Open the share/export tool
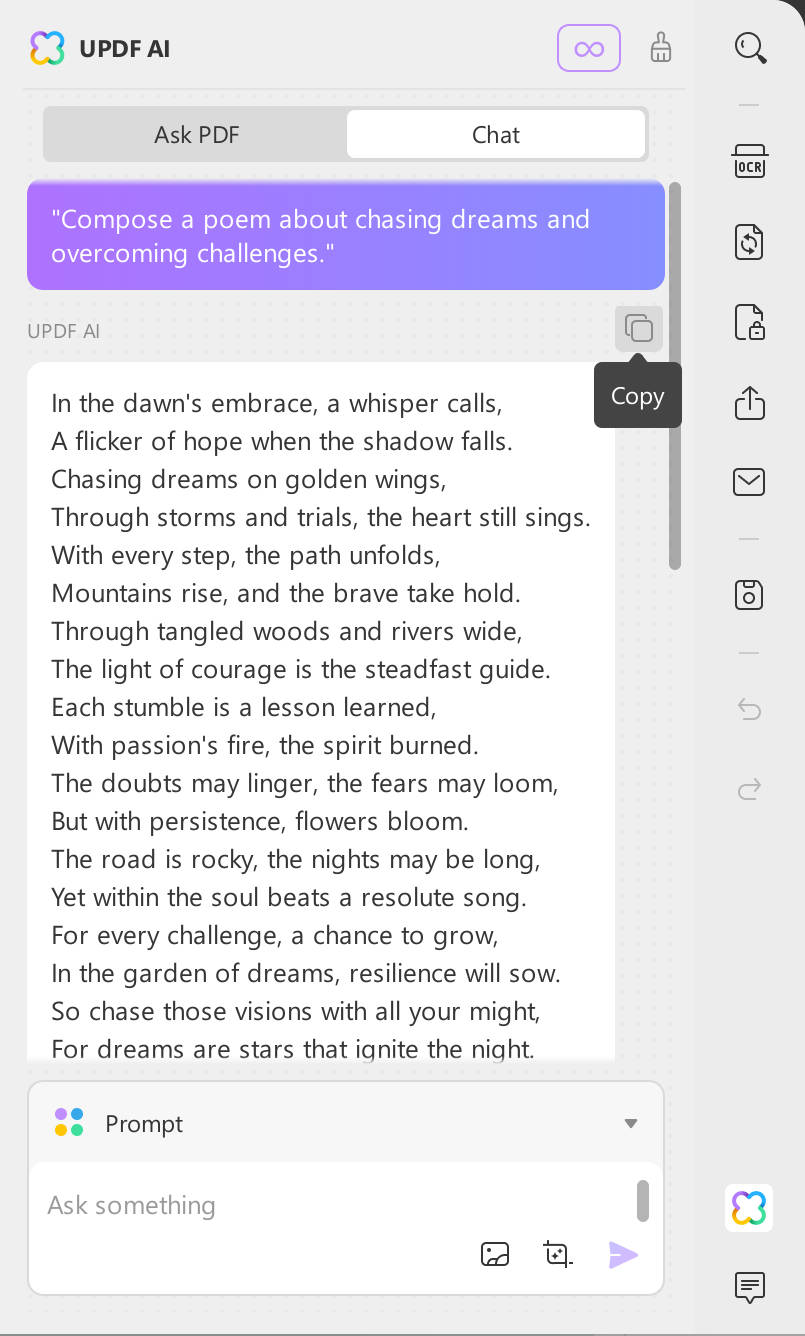 (x=749, y=403)
